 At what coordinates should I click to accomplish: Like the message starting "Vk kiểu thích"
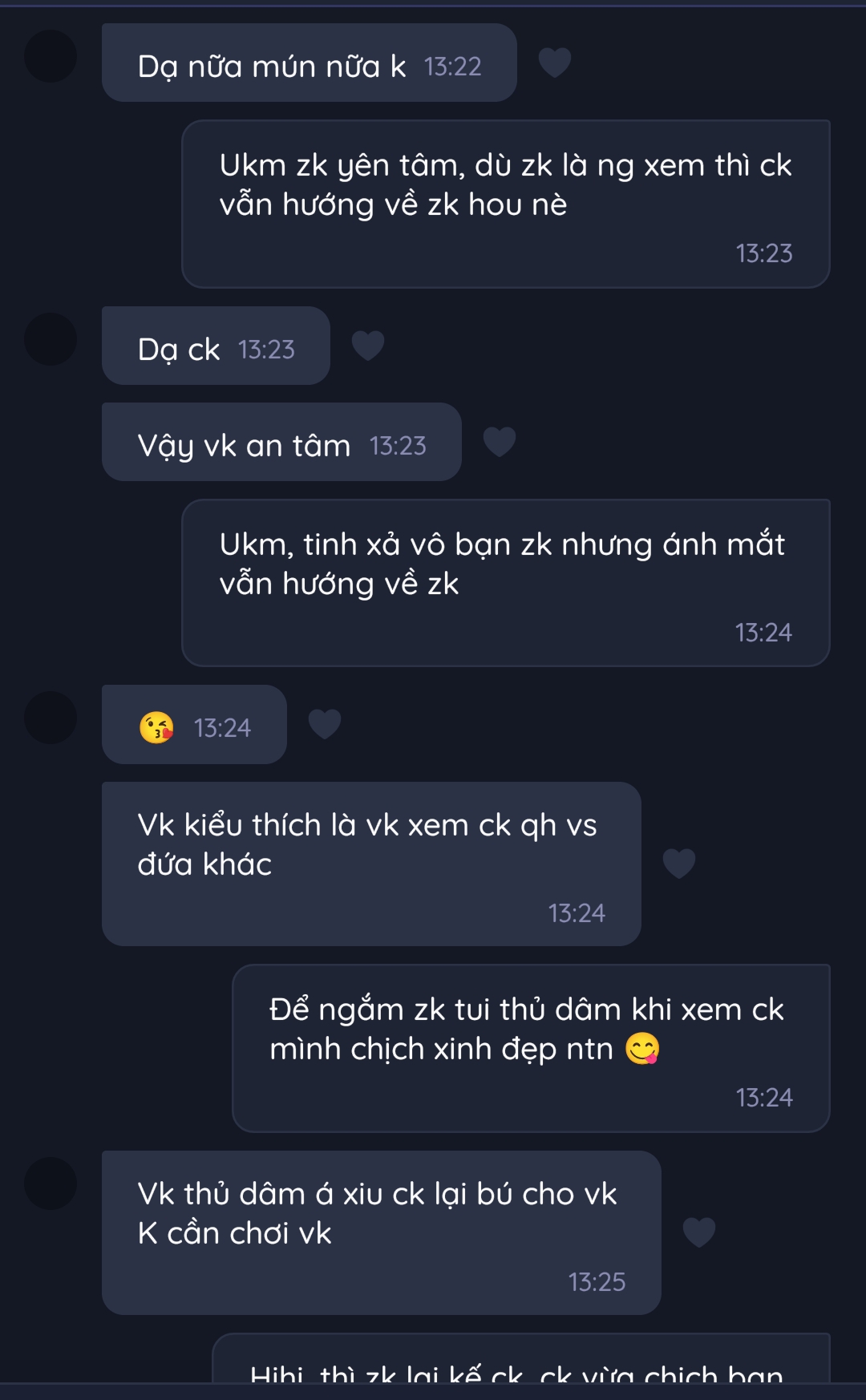pos(679,864)
